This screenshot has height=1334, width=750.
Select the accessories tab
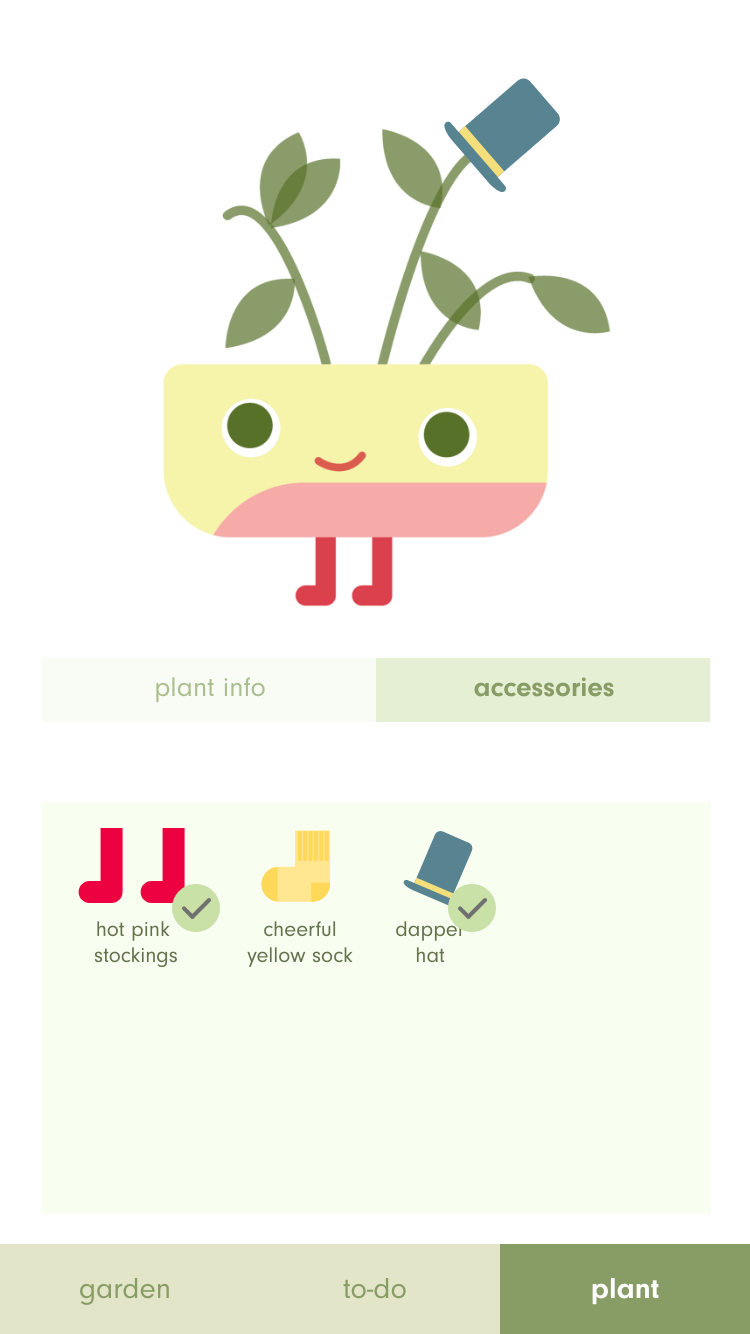(x=543, y=689)
